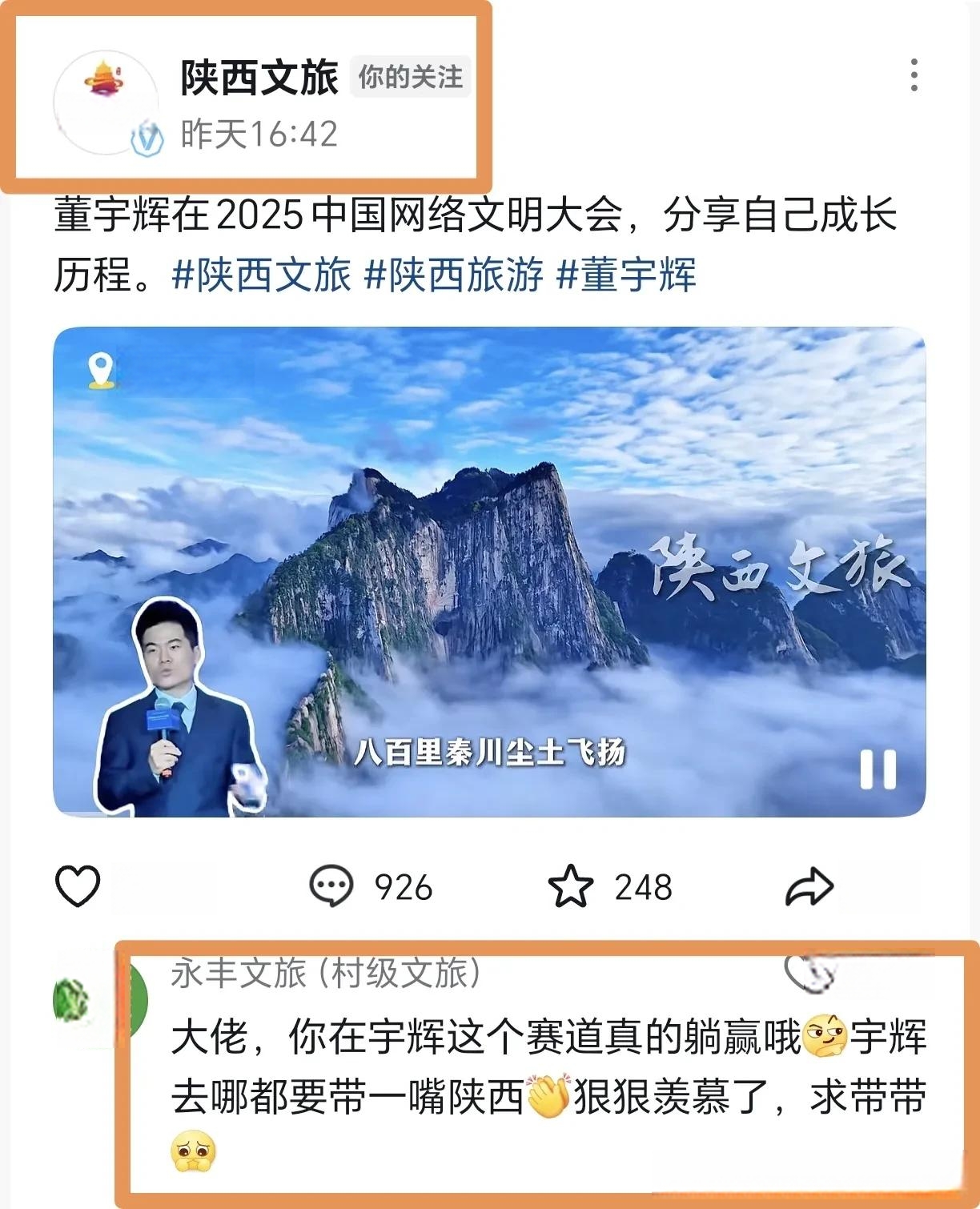Share this post
Screen dimensions: 980x1209
click(809, 886)
